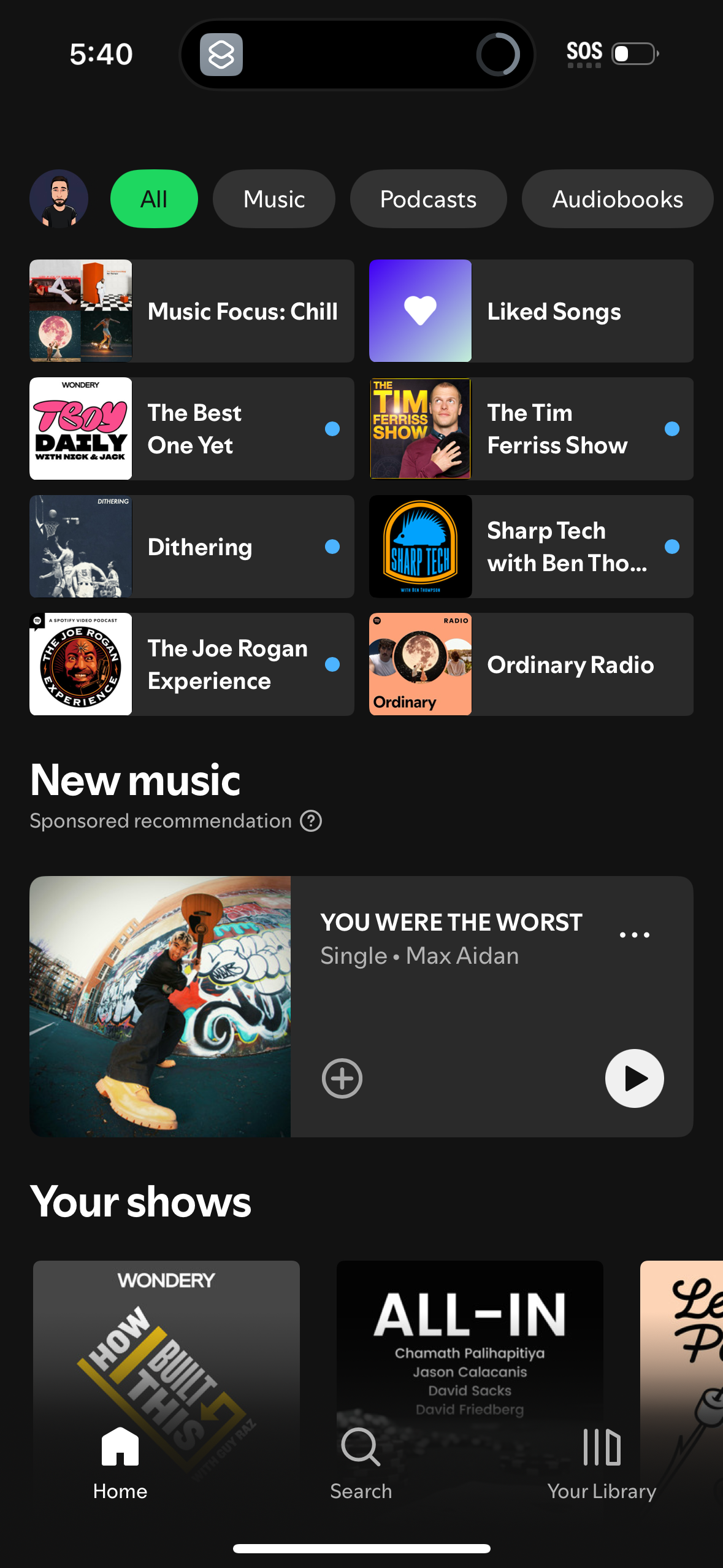
Task: Toggle the Music filter chip
Action: point(274,198)
